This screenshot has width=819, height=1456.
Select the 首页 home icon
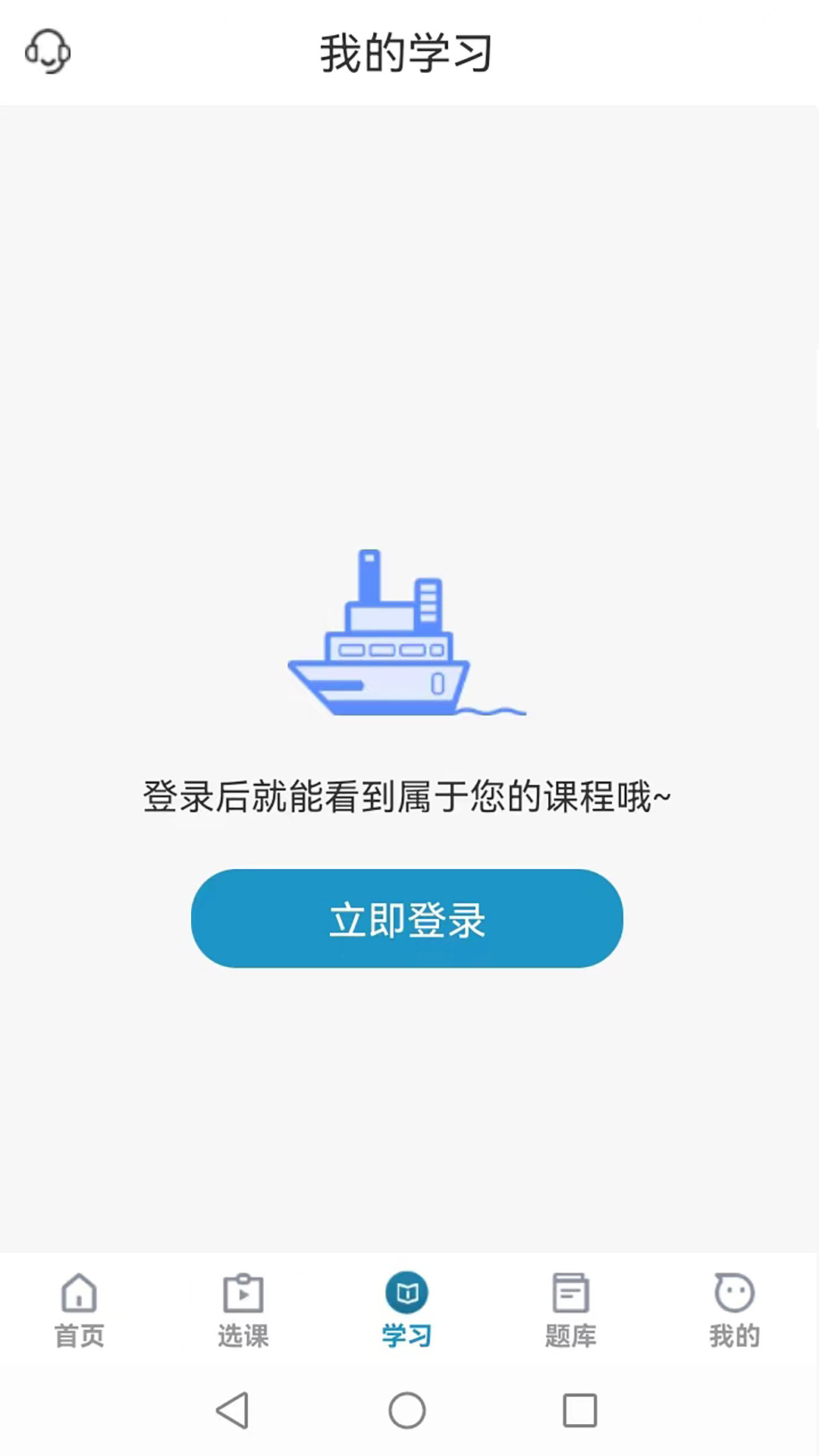[78, 1294]
